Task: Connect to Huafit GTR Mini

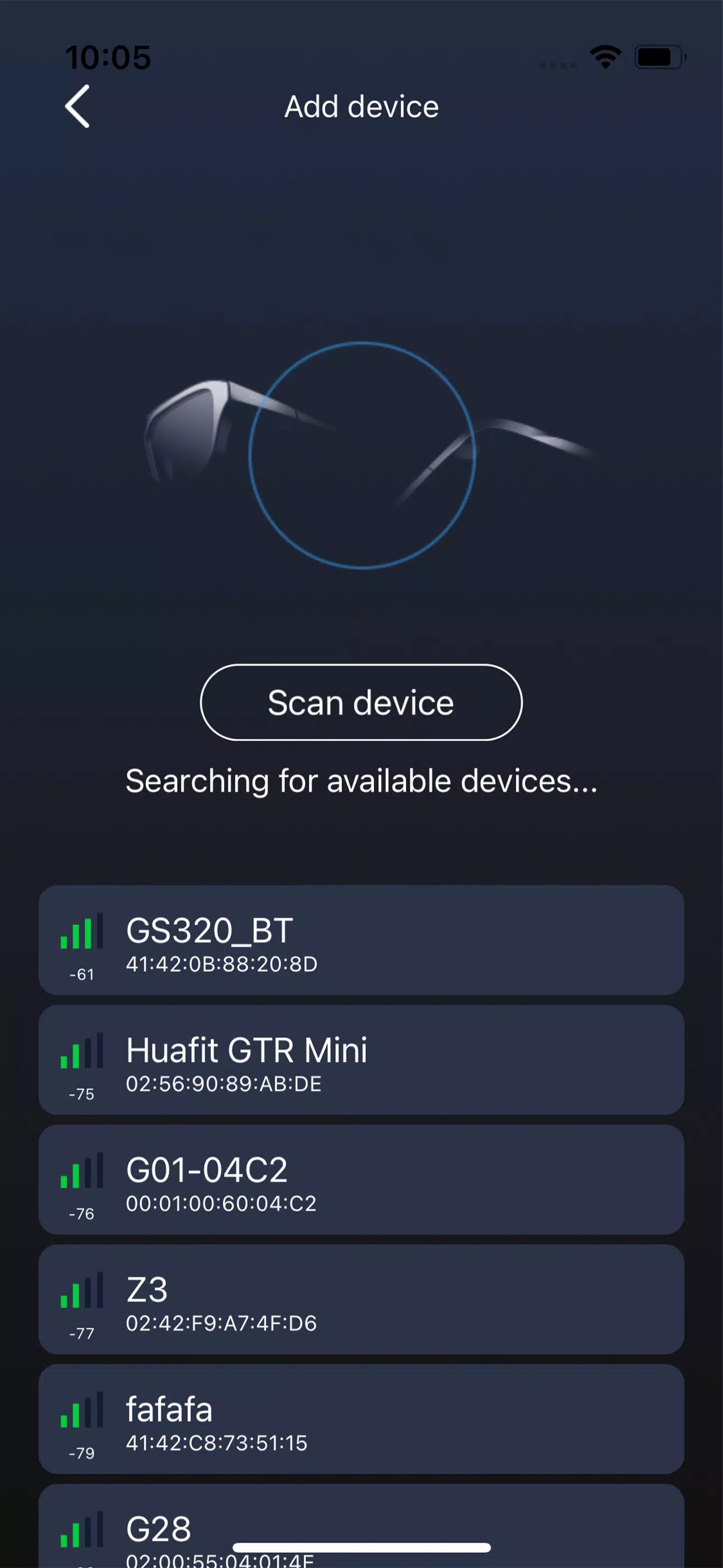Action: coord(361,1060)
